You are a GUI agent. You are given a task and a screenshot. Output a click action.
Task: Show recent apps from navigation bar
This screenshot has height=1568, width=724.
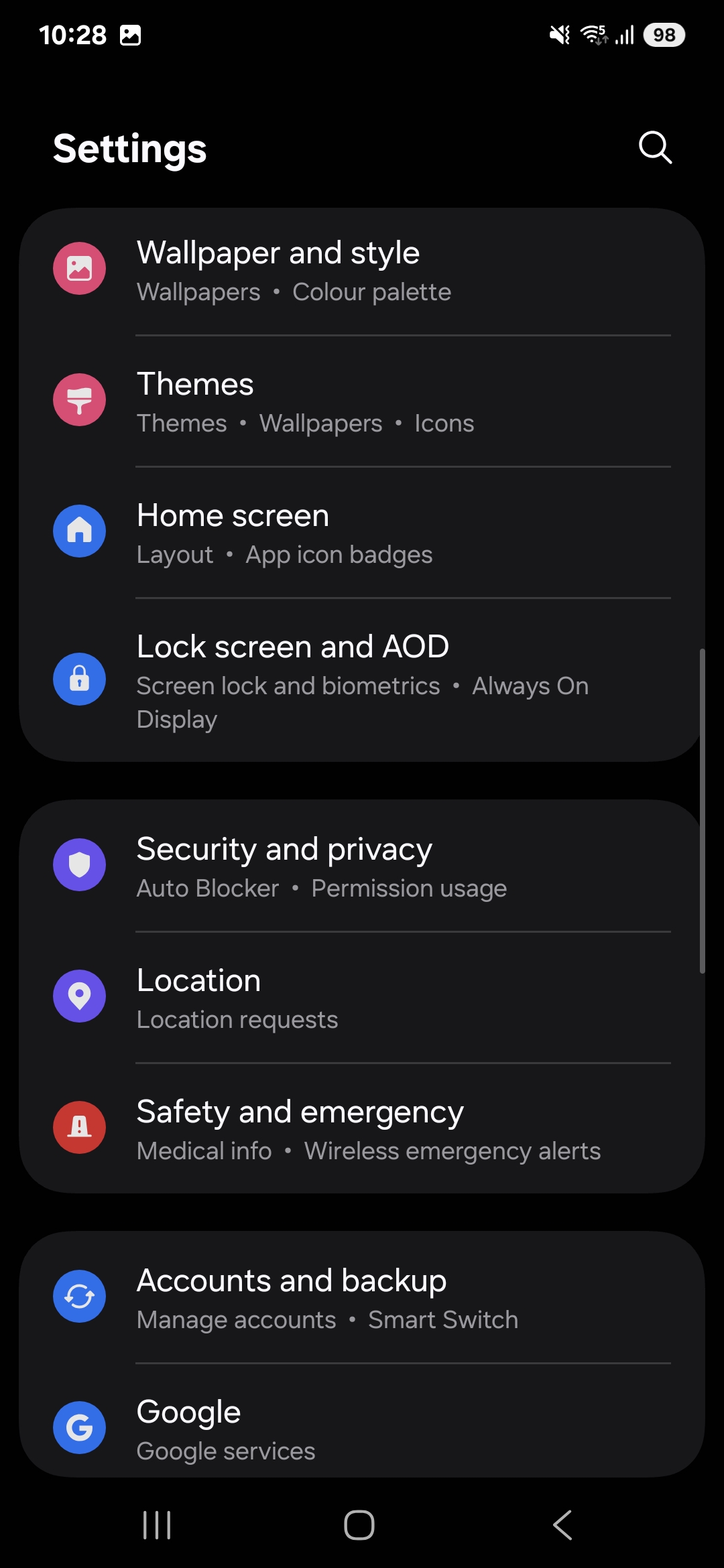(157, 1525)
